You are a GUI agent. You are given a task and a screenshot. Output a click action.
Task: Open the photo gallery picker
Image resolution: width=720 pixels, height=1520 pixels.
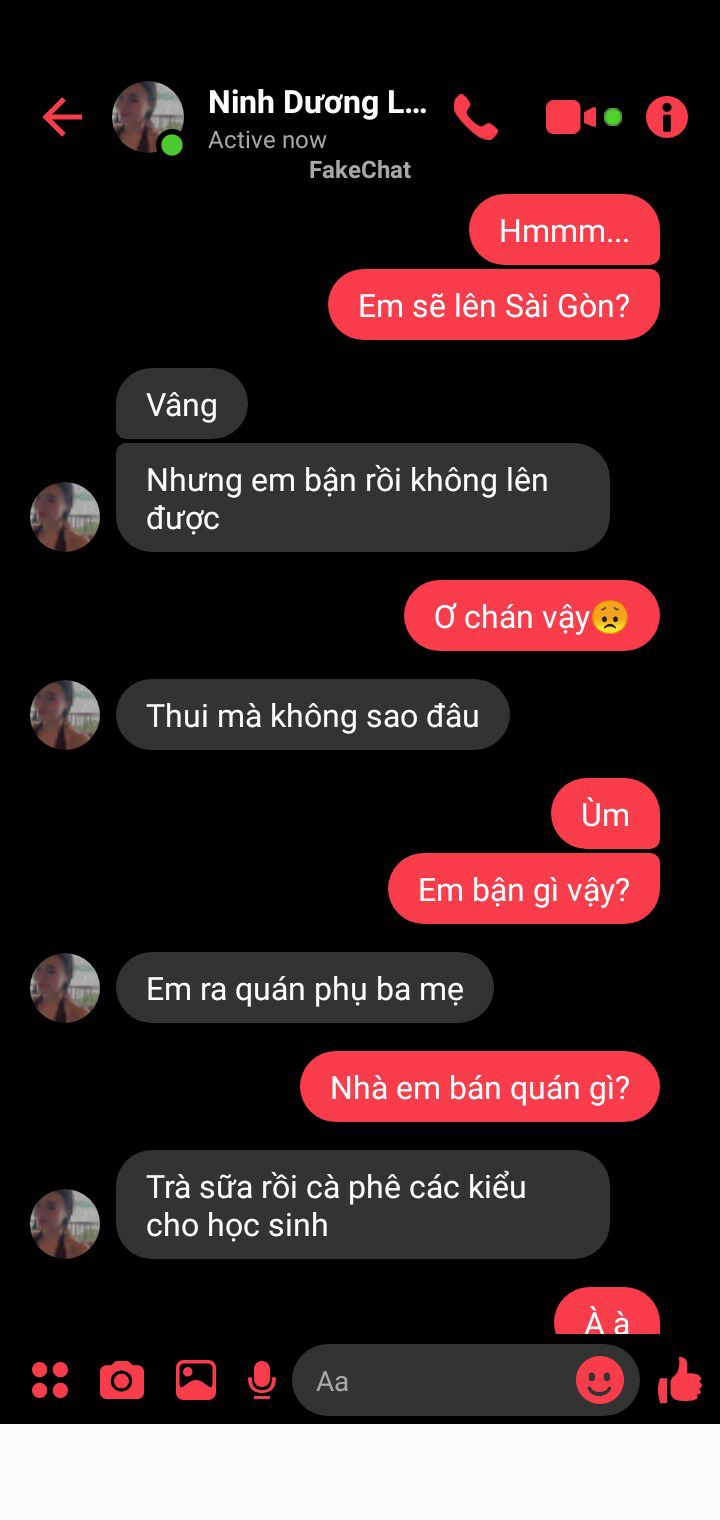pyautogui.click(x=196, y=1380)
